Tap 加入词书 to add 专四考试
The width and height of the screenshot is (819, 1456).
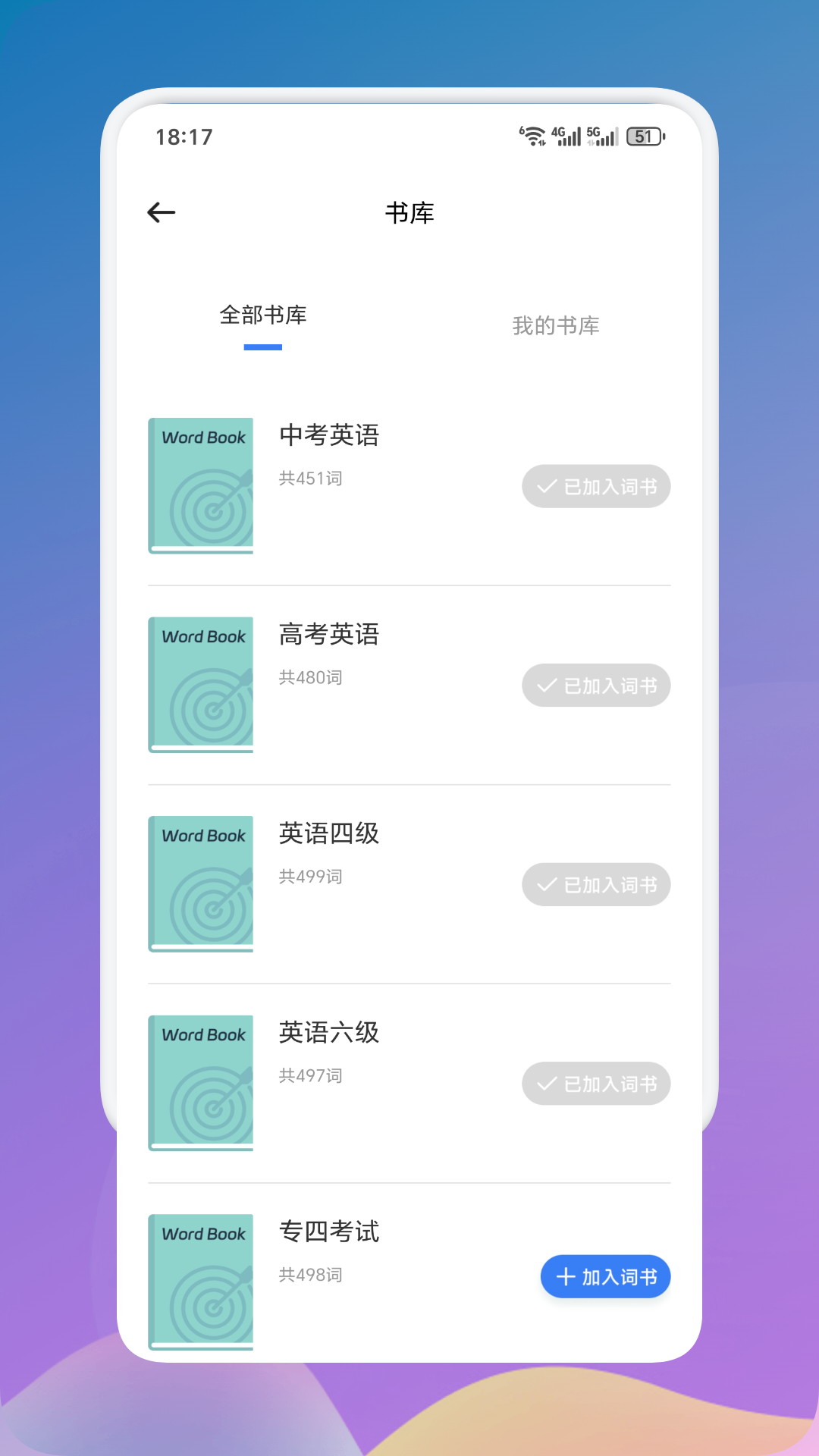605,1277
